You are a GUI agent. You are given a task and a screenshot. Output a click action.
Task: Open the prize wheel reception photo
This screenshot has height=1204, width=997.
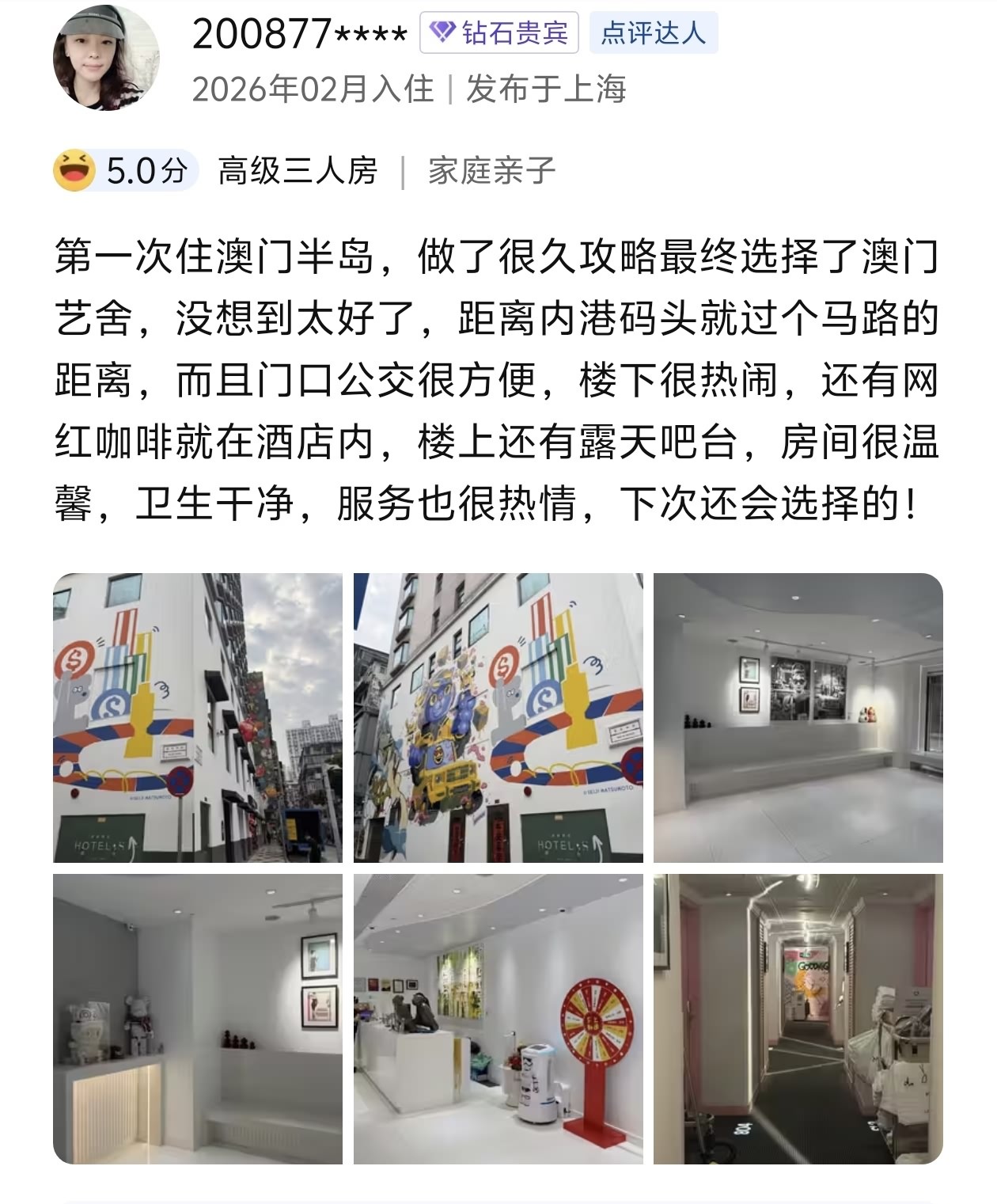[x=498, y=1018]
